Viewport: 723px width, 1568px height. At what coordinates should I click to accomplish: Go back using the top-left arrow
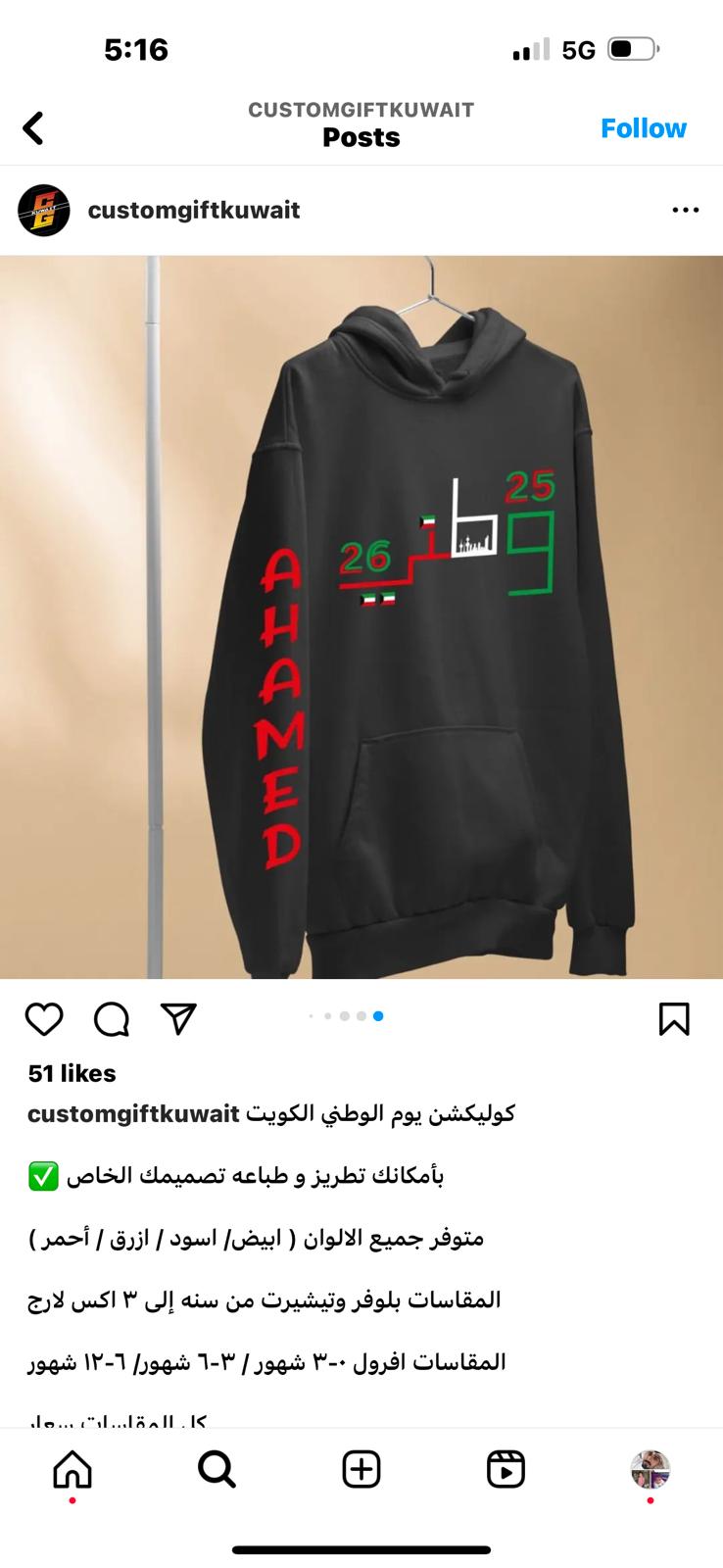point(33,128)
